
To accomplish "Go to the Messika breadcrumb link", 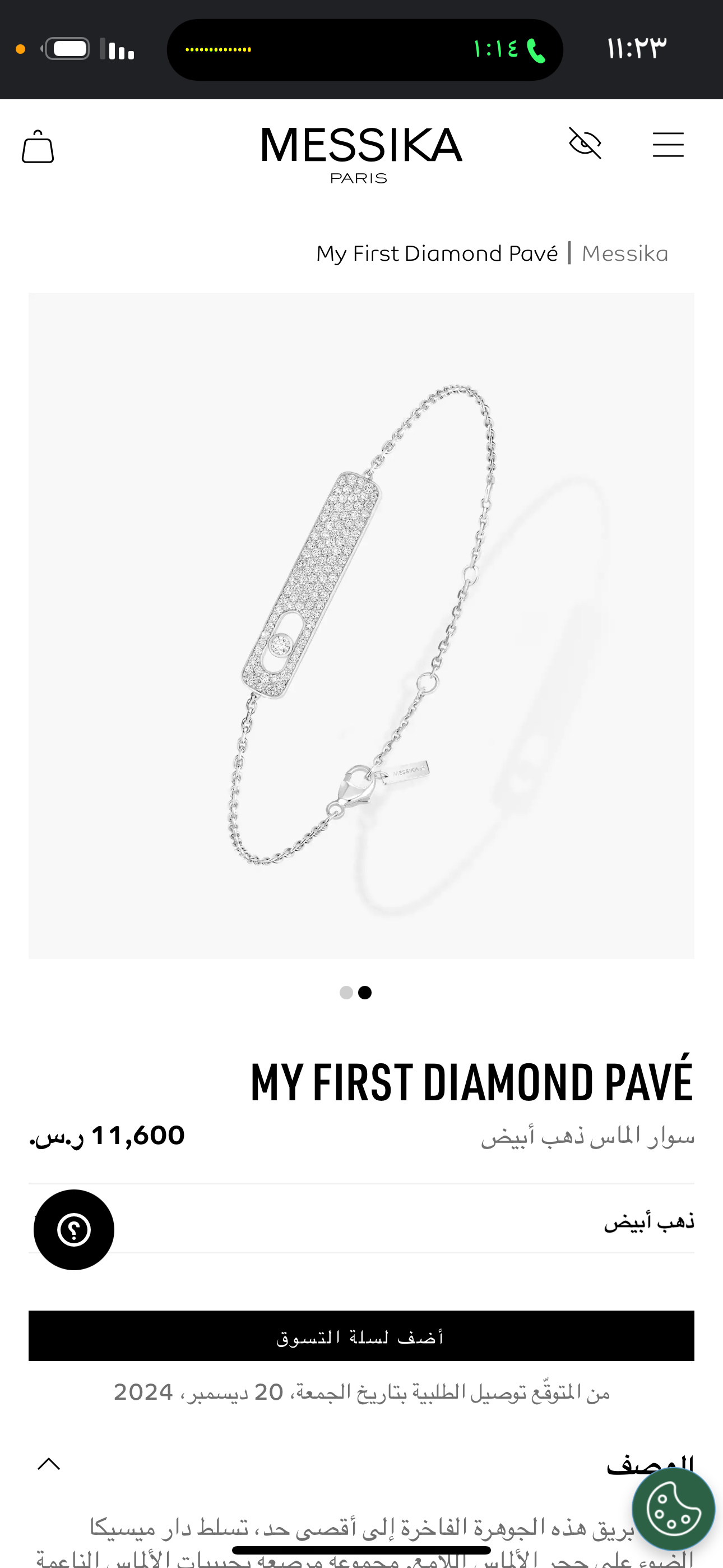I will pos(624,254).
